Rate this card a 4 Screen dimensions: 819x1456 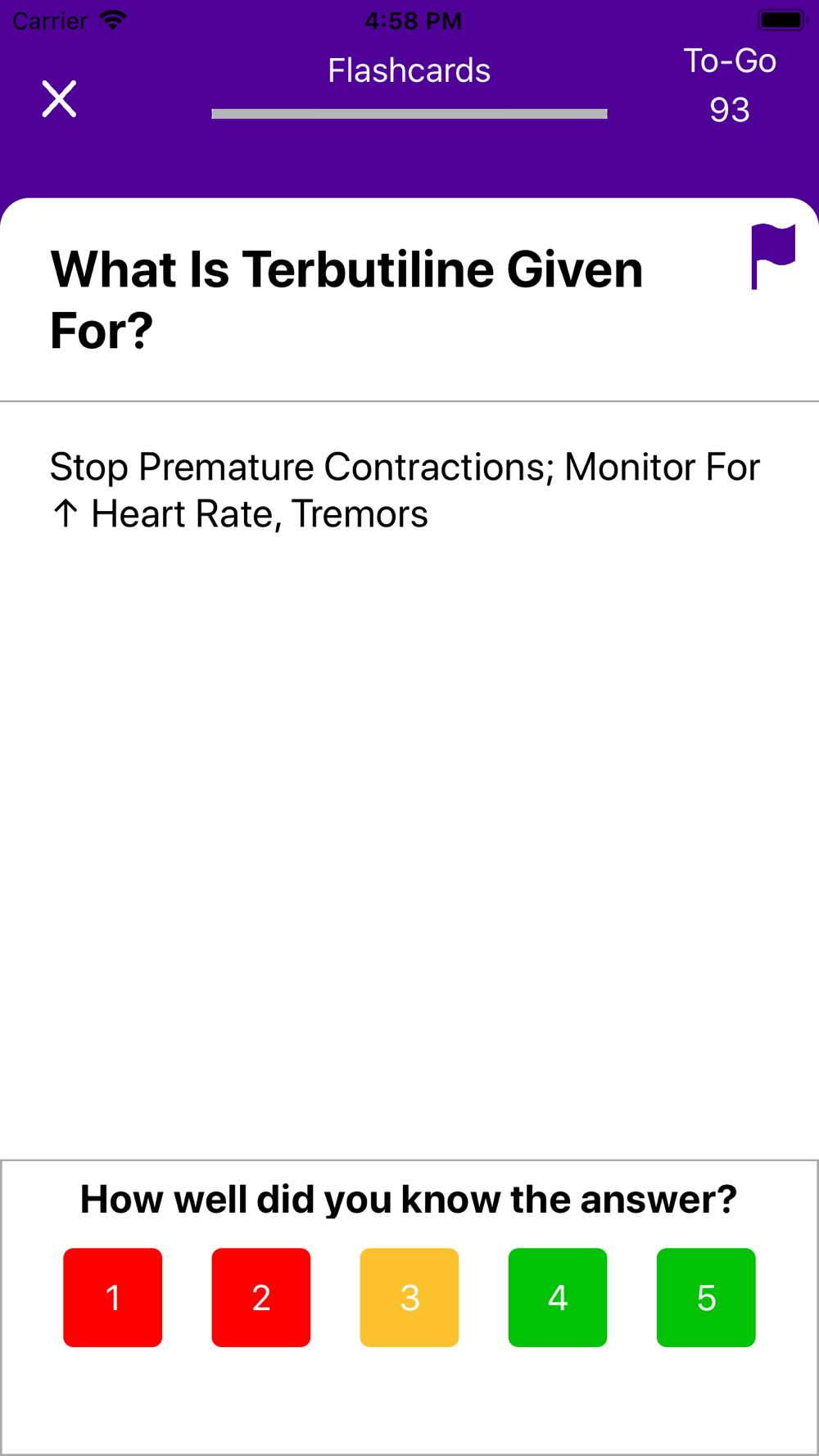(558, 1297)
